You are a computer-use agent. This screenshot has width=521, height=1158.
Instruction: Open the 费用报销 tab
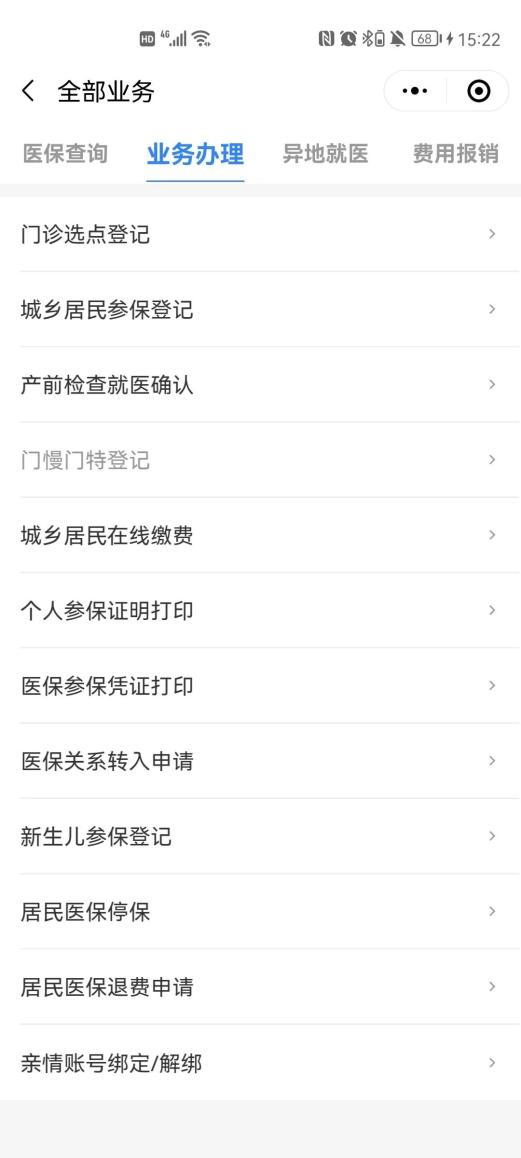click(455, 154)
